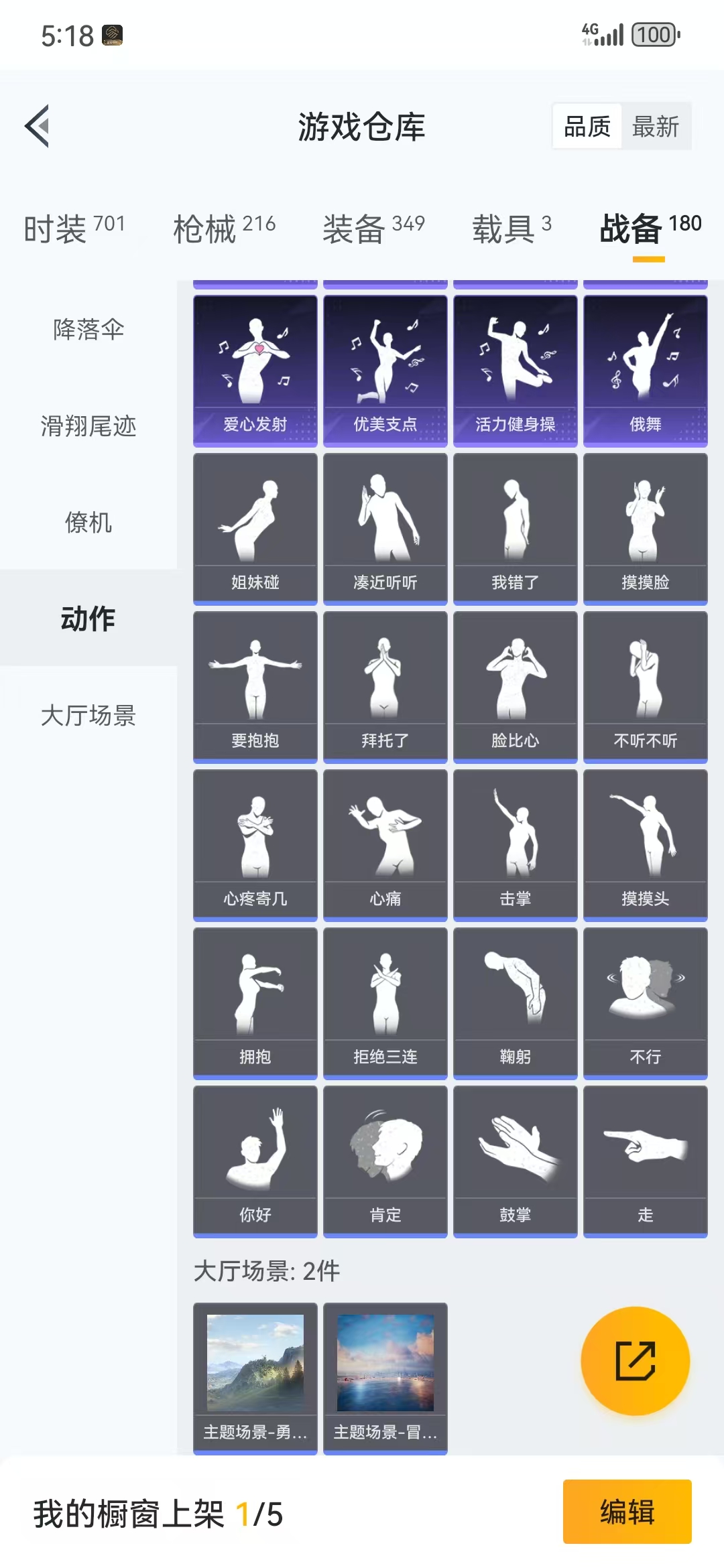Open the 俄舞 dance item

[x=646, y=371]
